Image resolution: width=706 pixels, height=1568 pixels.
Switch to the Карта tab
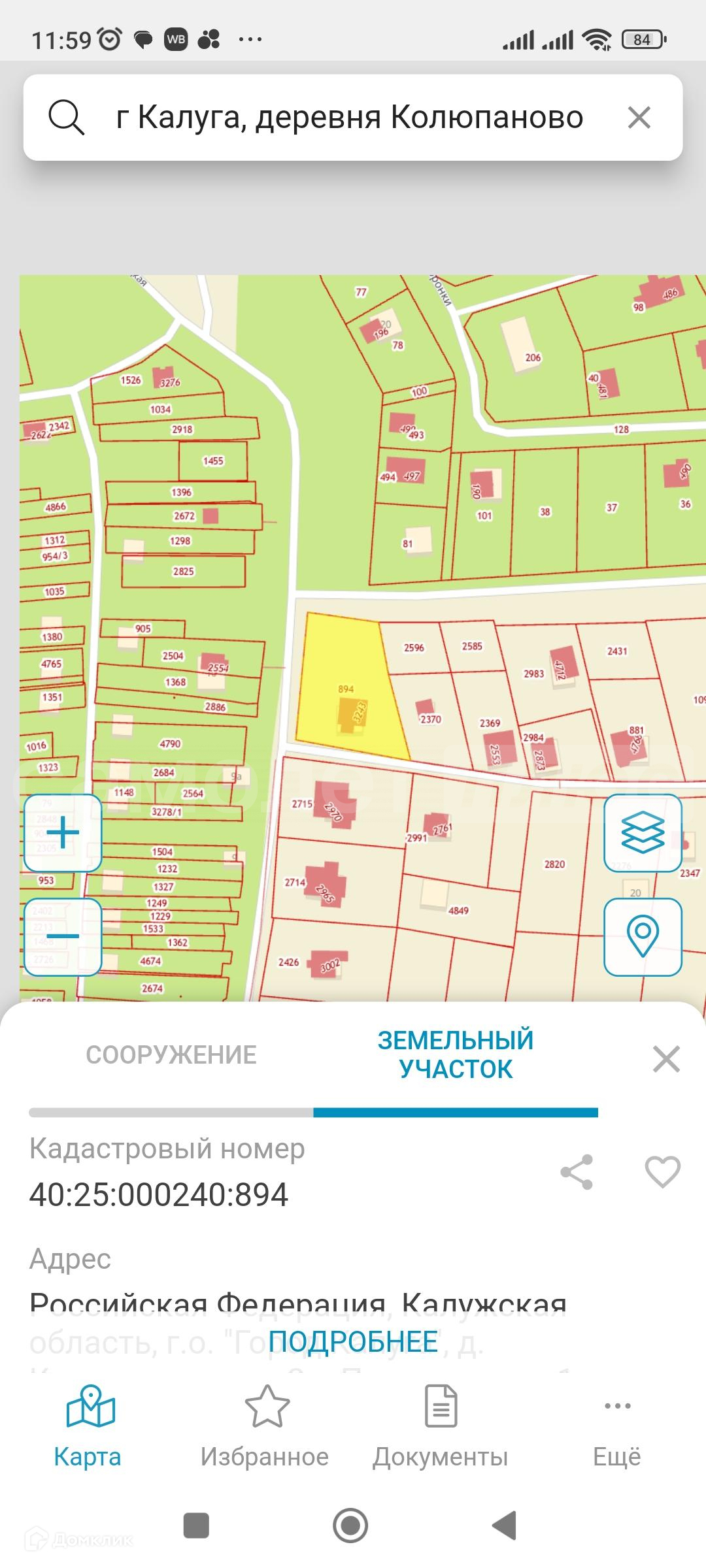pyautogui.click(x=88, y=1427)
